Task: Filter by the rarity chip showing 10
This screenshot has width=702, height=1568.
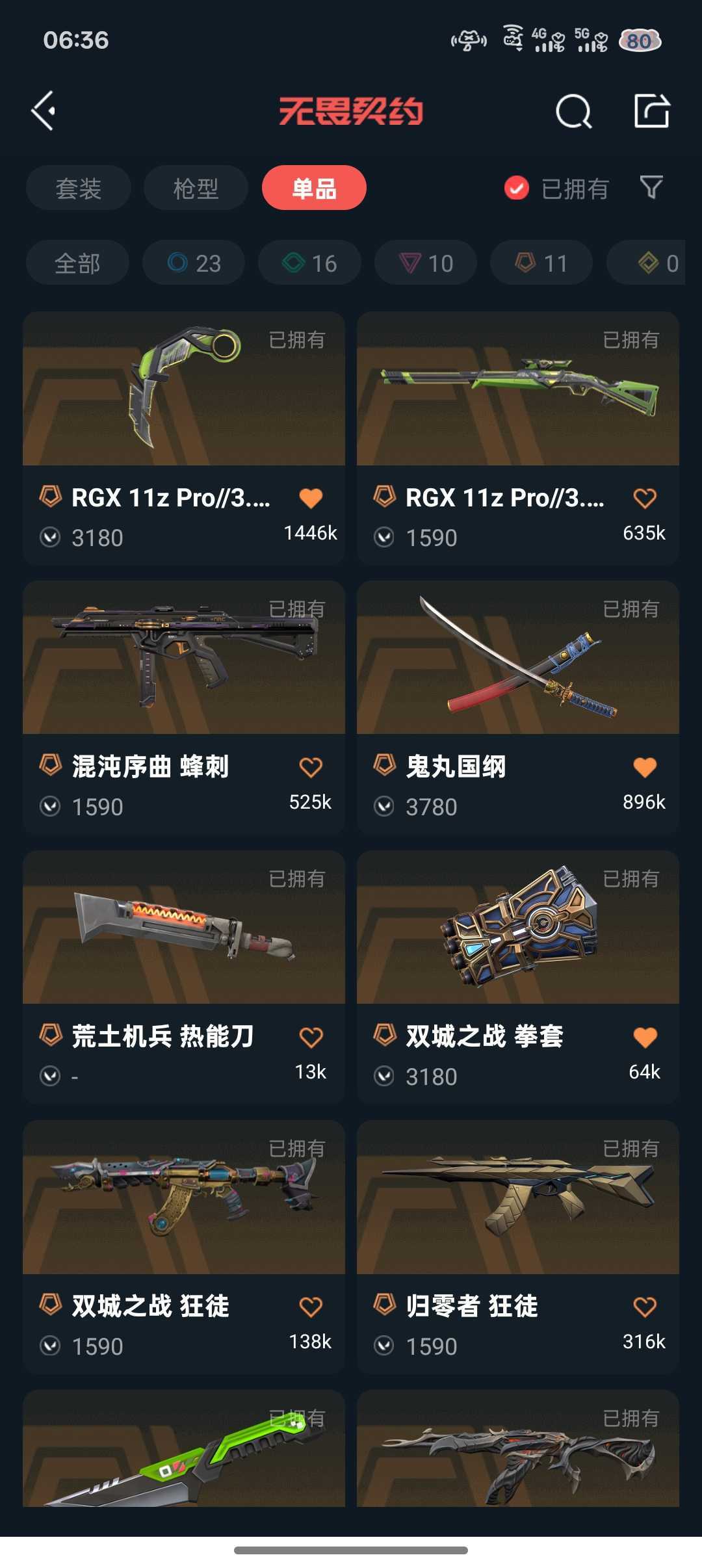Action: tap(426, 263)
